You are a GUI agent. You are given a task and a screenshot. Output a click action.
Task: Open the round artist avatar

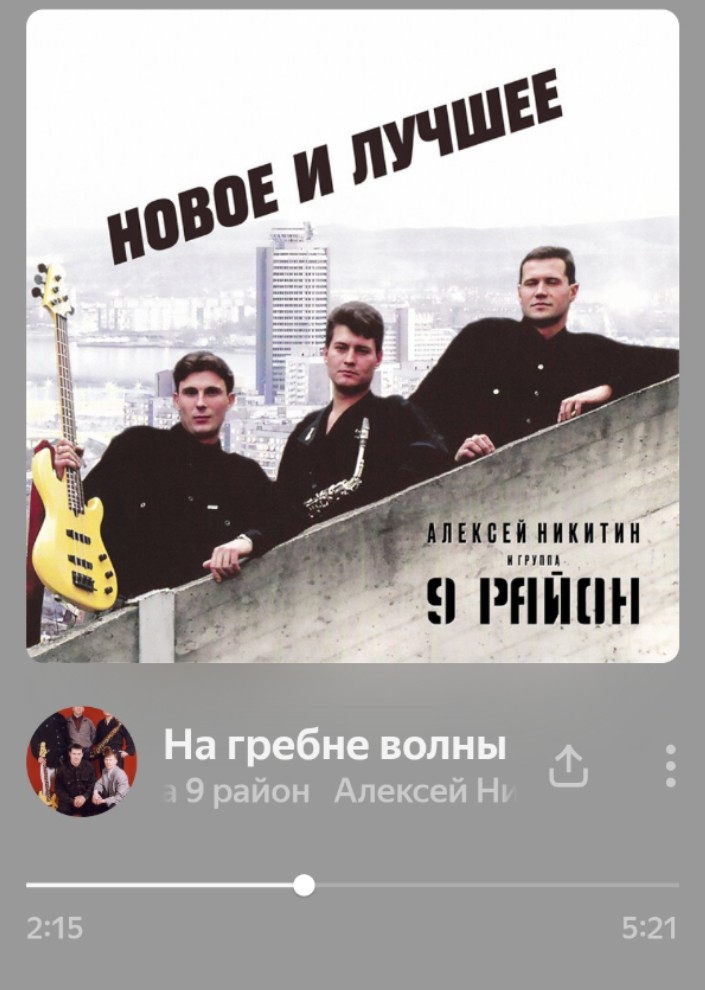pos(81,762)
